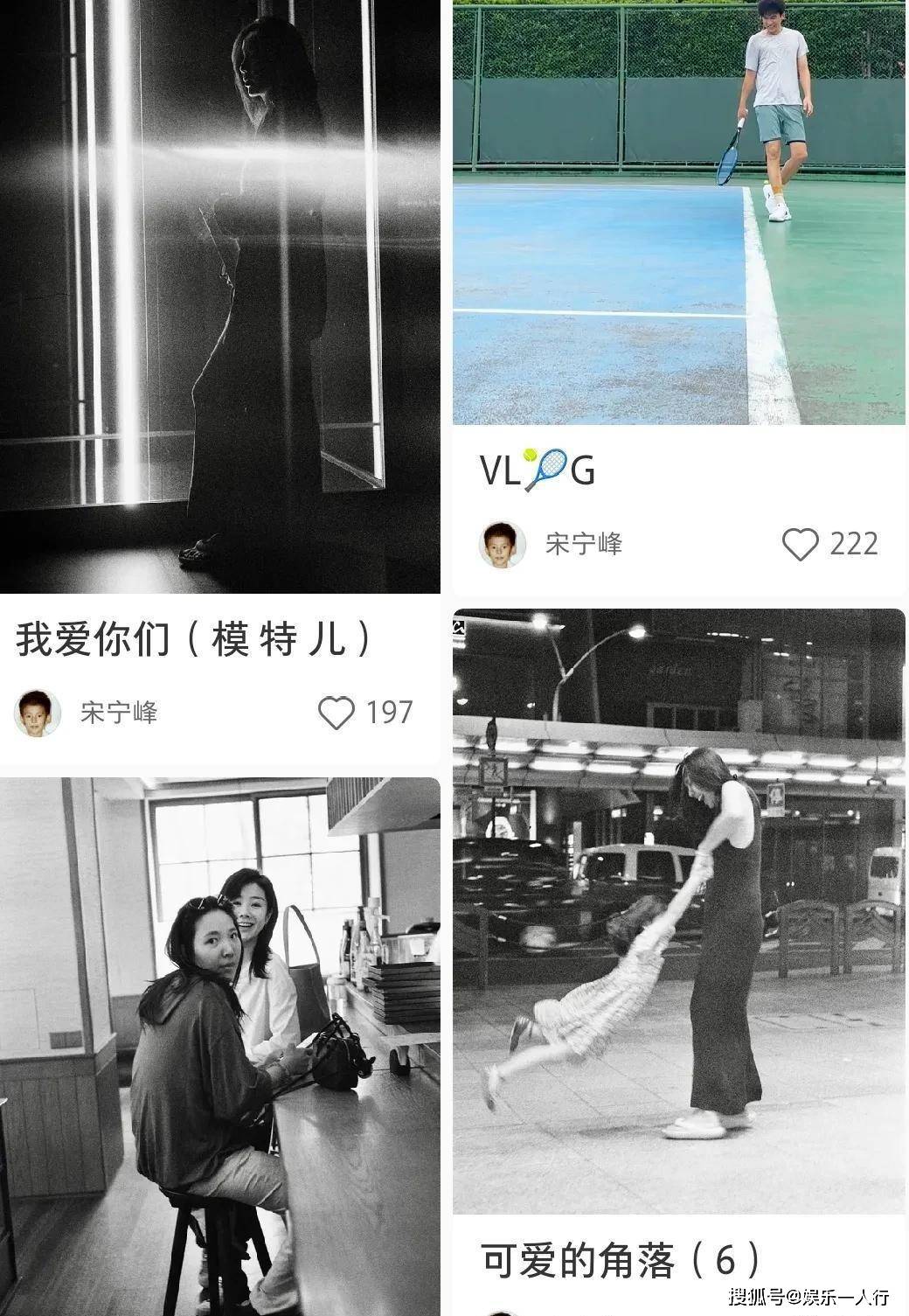Image resolution: width=909 pixels, height=1316 pixels.
Task: Open the post titled 我爱你们（模特儿）
Action: pyautogui.click(x=194, y=640)
